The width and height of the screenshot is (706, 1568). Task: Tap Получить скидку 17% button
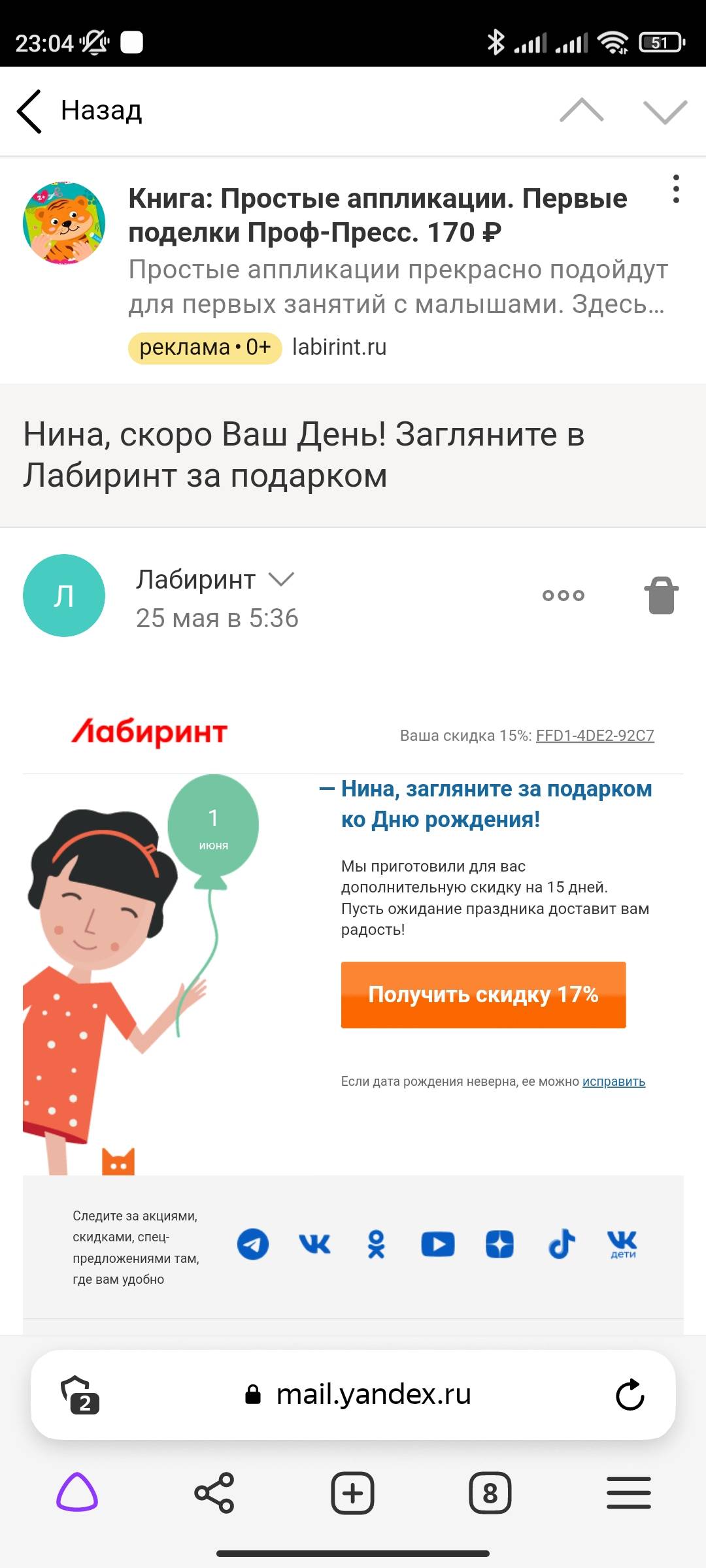click(483, 994)
